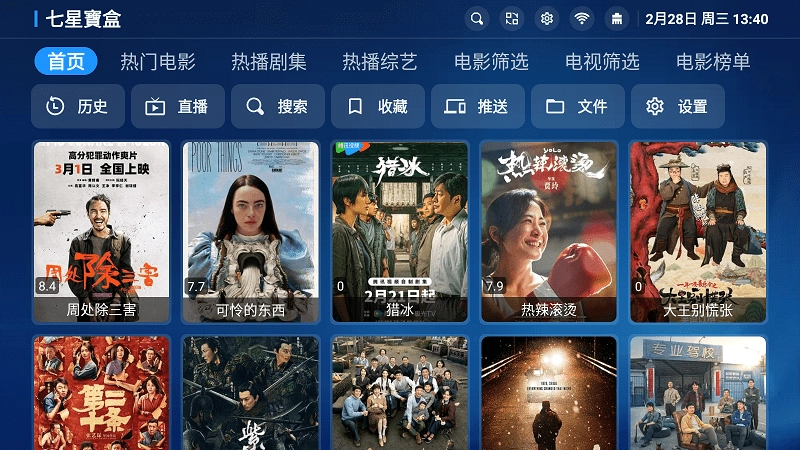Viewport: 800px width, 450px height.
Task: Open the 电影榜单 tab
Action: coord(713,62)
